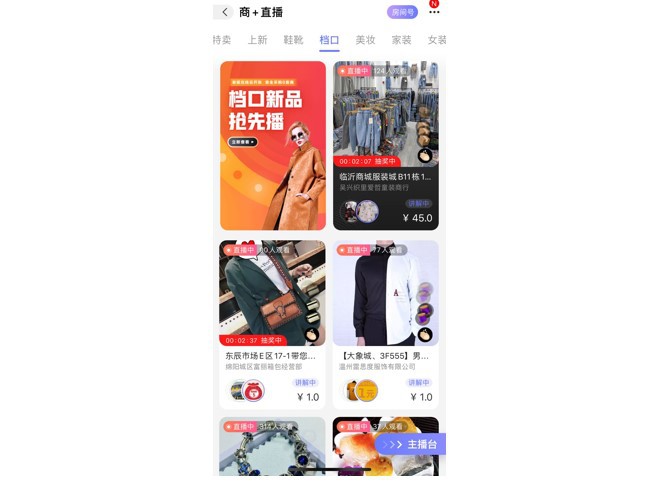Image resolution: width=653 pixels, height=485 pixels.
Task: Tap the 主播台 floating button
Action: pos(411,444)
